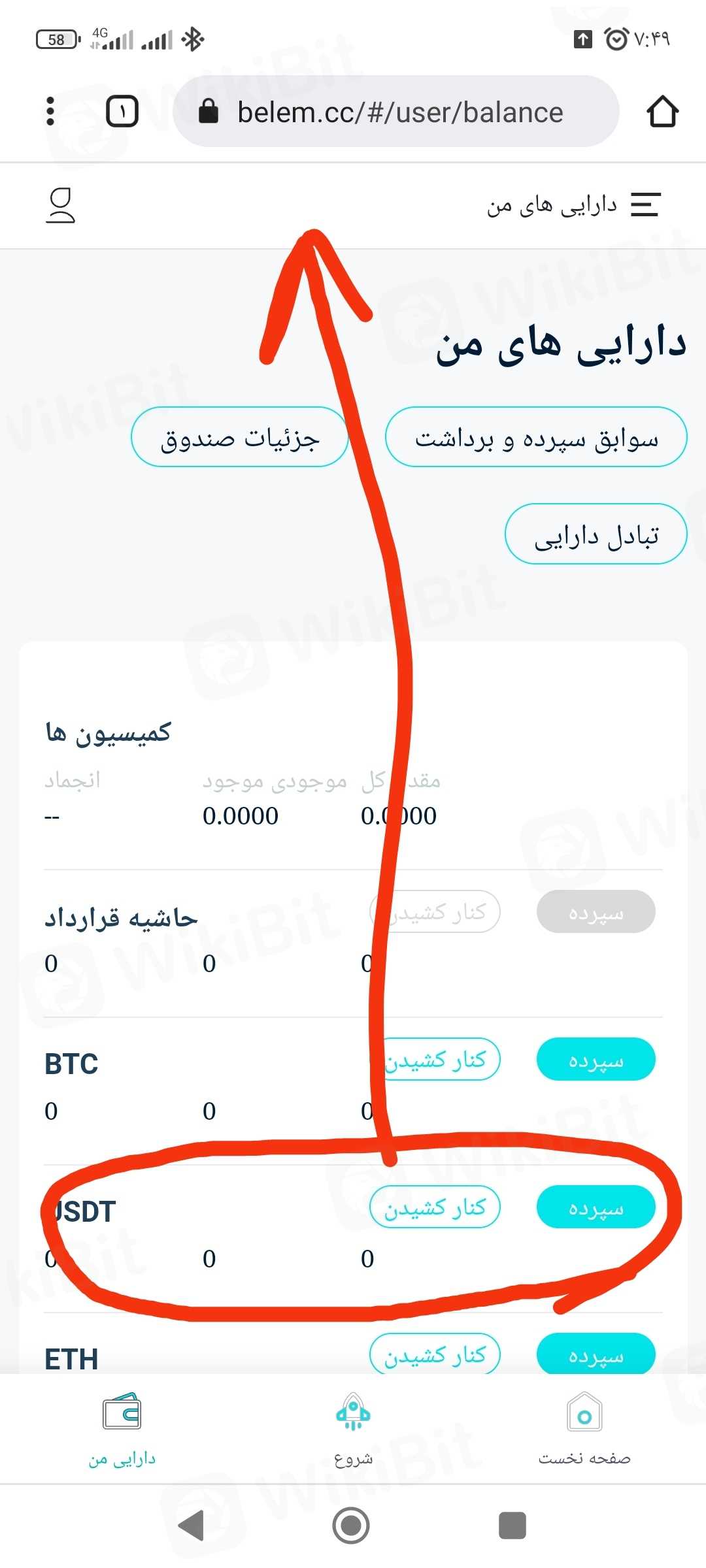Tap the belem.cc address bar

[x=399, y=112]
